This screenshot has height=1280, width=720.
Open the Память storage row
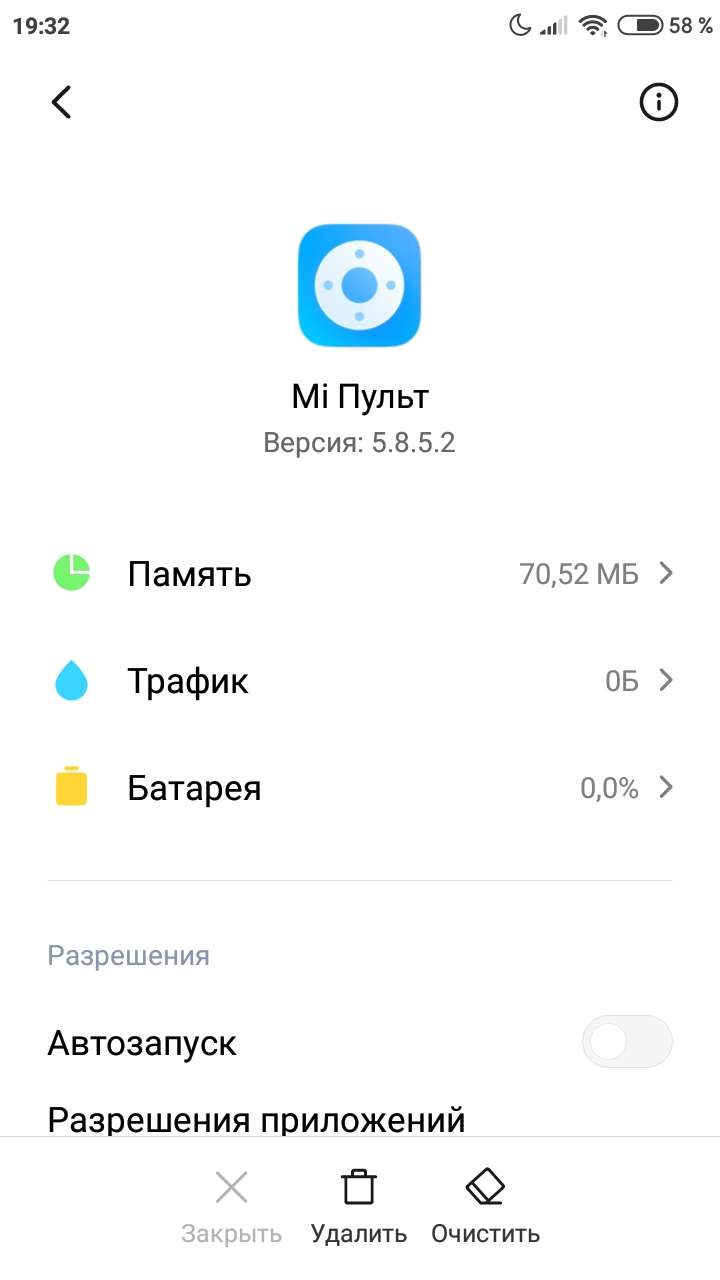pos(360,574)
